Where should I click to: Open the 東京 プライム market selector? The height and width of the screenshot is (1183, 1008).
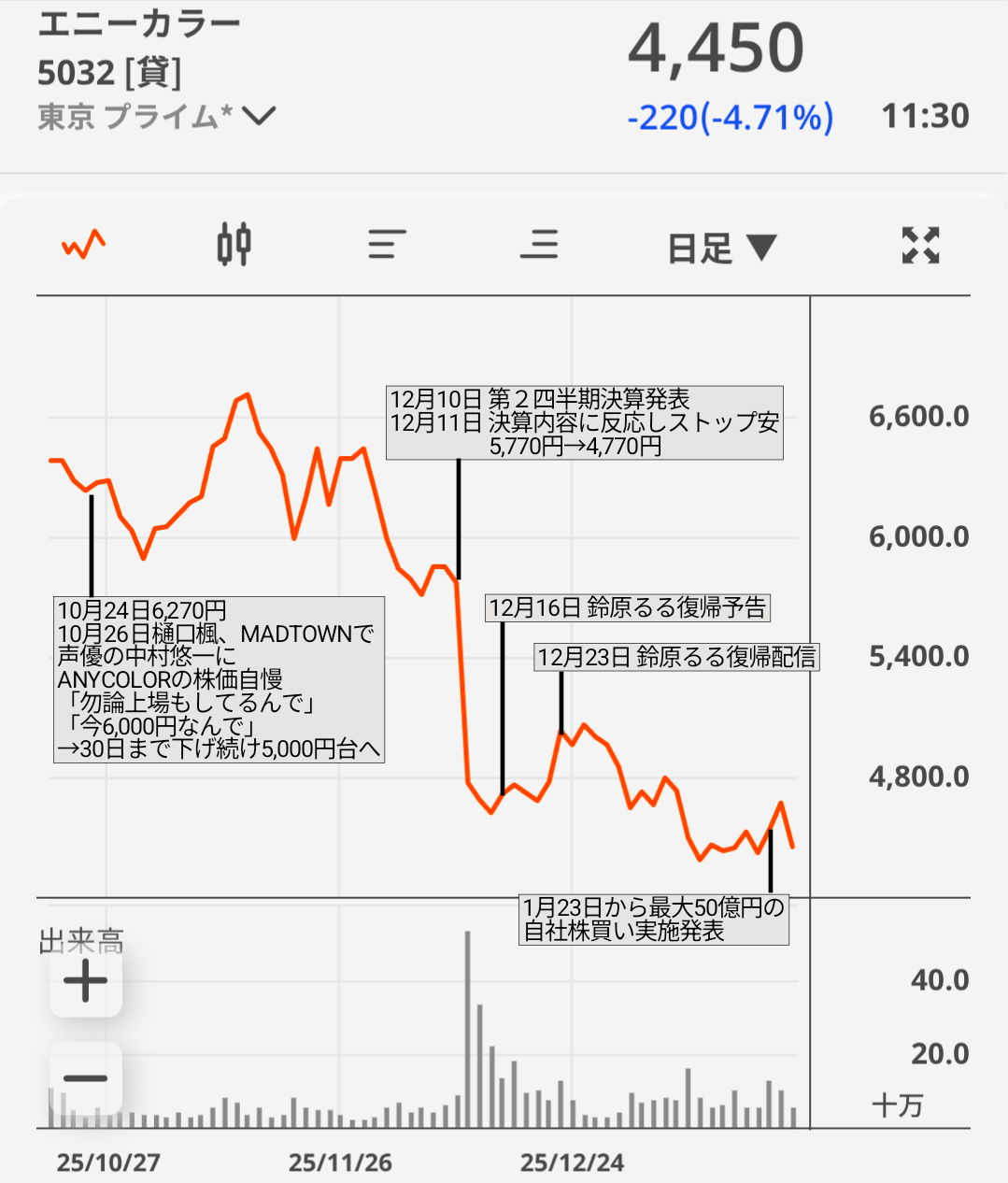pyautogui.click(x=157, y=117)
